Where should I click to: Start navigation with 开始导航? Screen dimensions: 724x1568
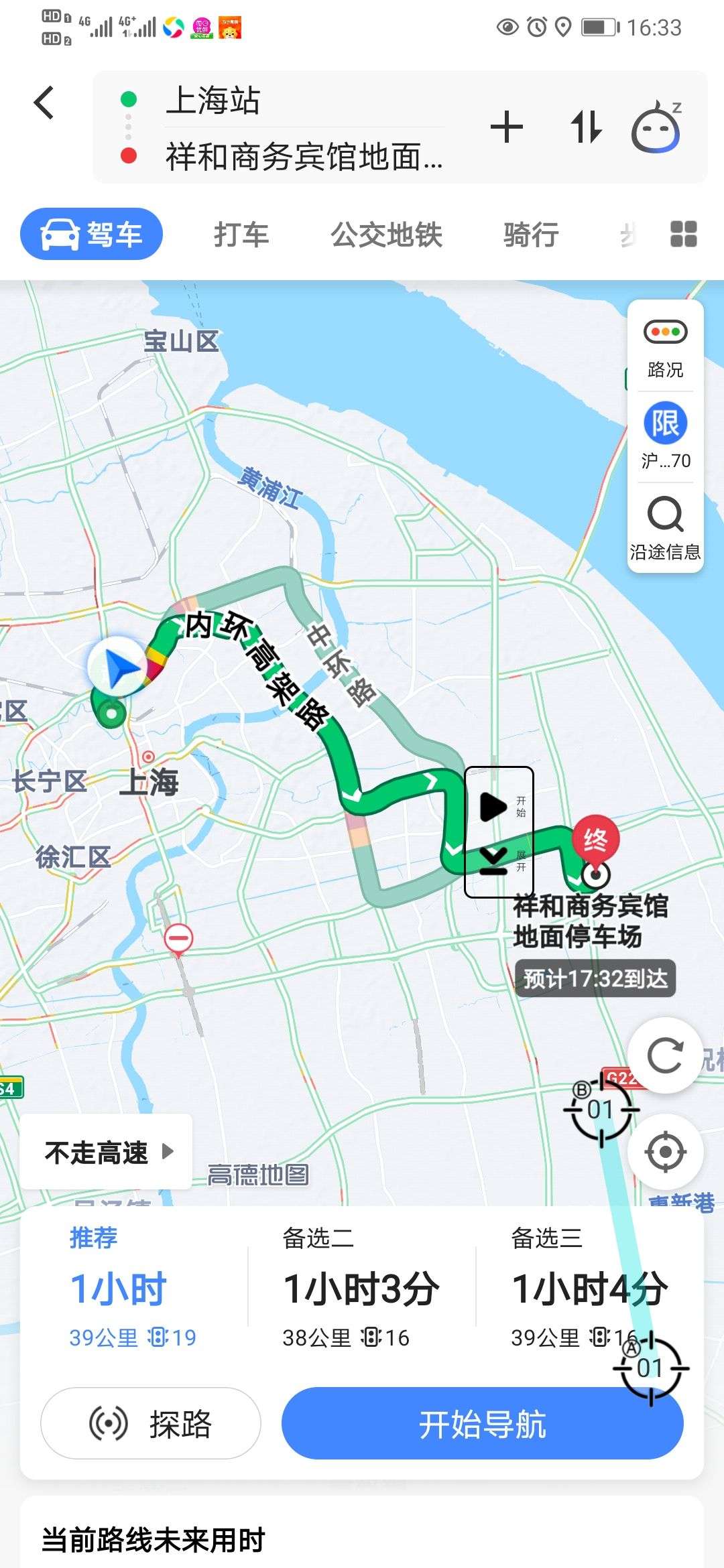tap(483, 1423)
